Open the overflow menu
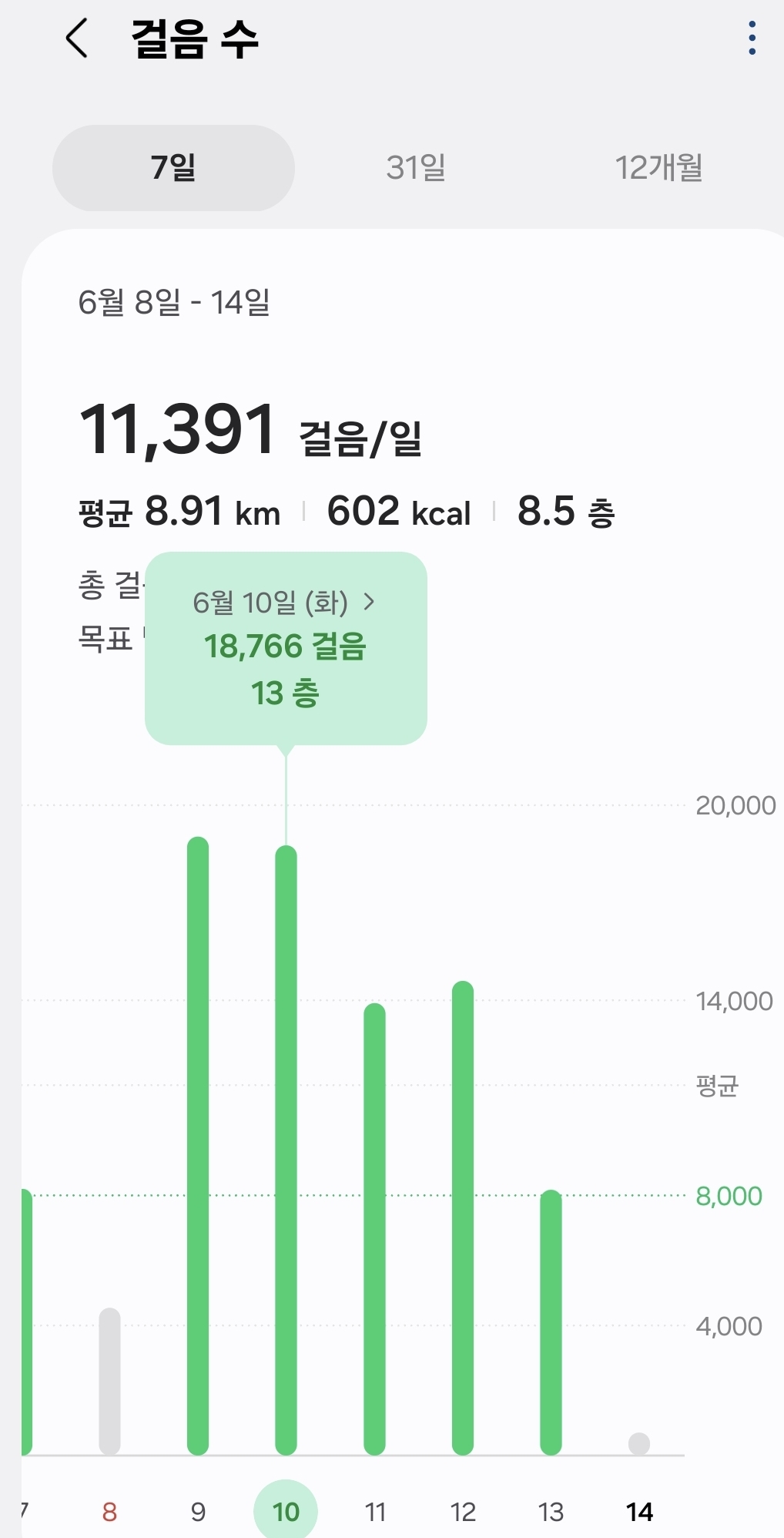Screen dimensions: 784x1538 point(752,39)
